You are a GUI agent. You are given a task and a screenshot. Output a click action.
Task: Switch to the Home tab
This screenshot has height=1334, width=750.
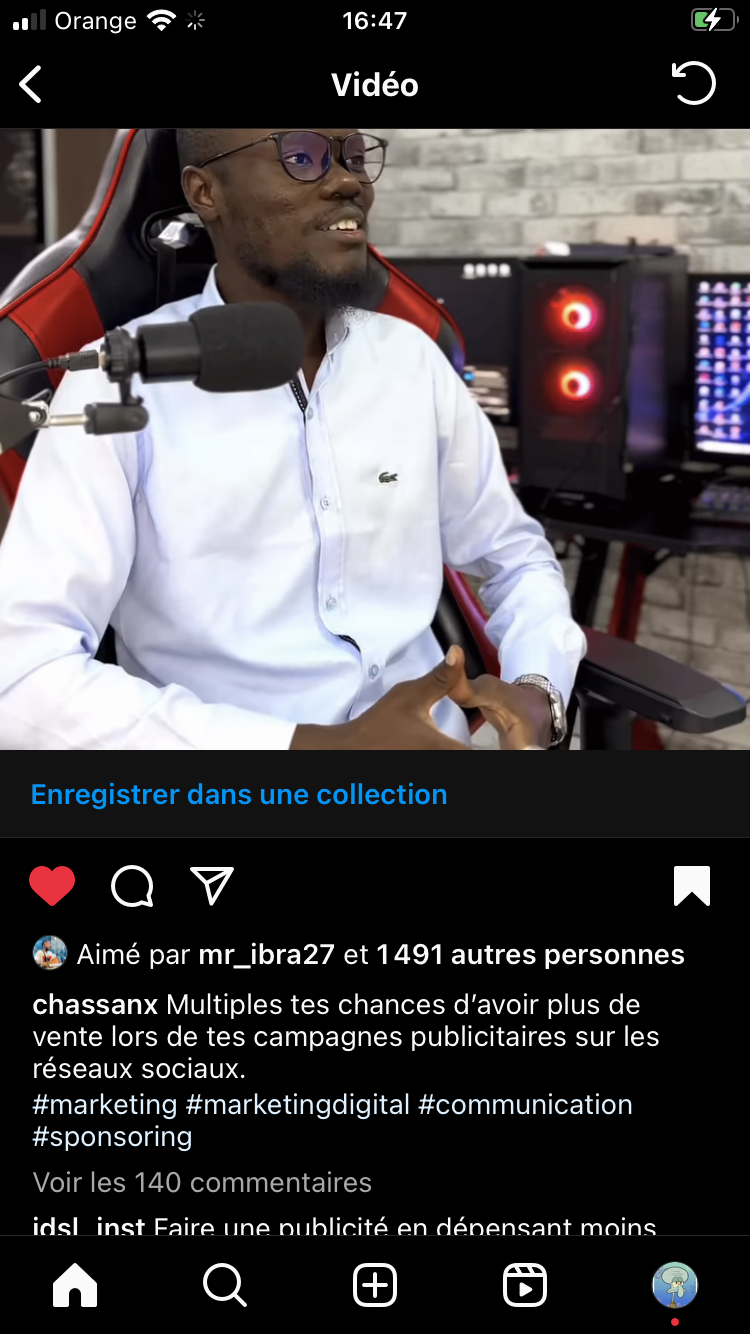(x=75, y=1285)
